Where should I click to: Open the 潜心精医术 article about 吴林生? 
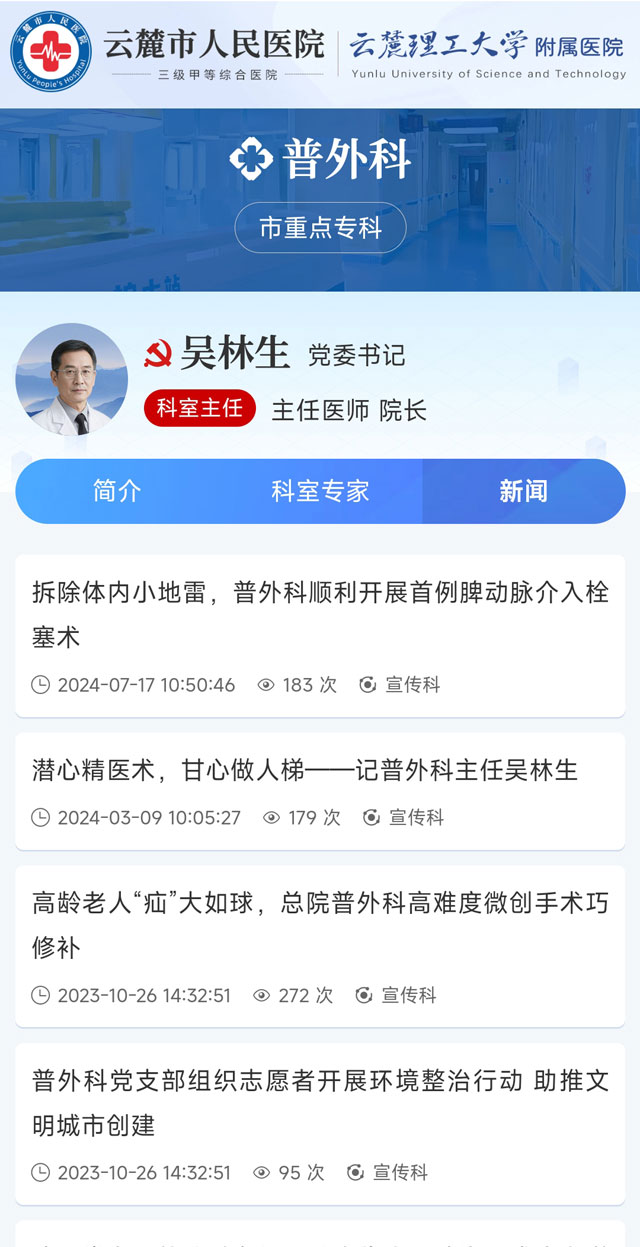click(x=305, y=770)
